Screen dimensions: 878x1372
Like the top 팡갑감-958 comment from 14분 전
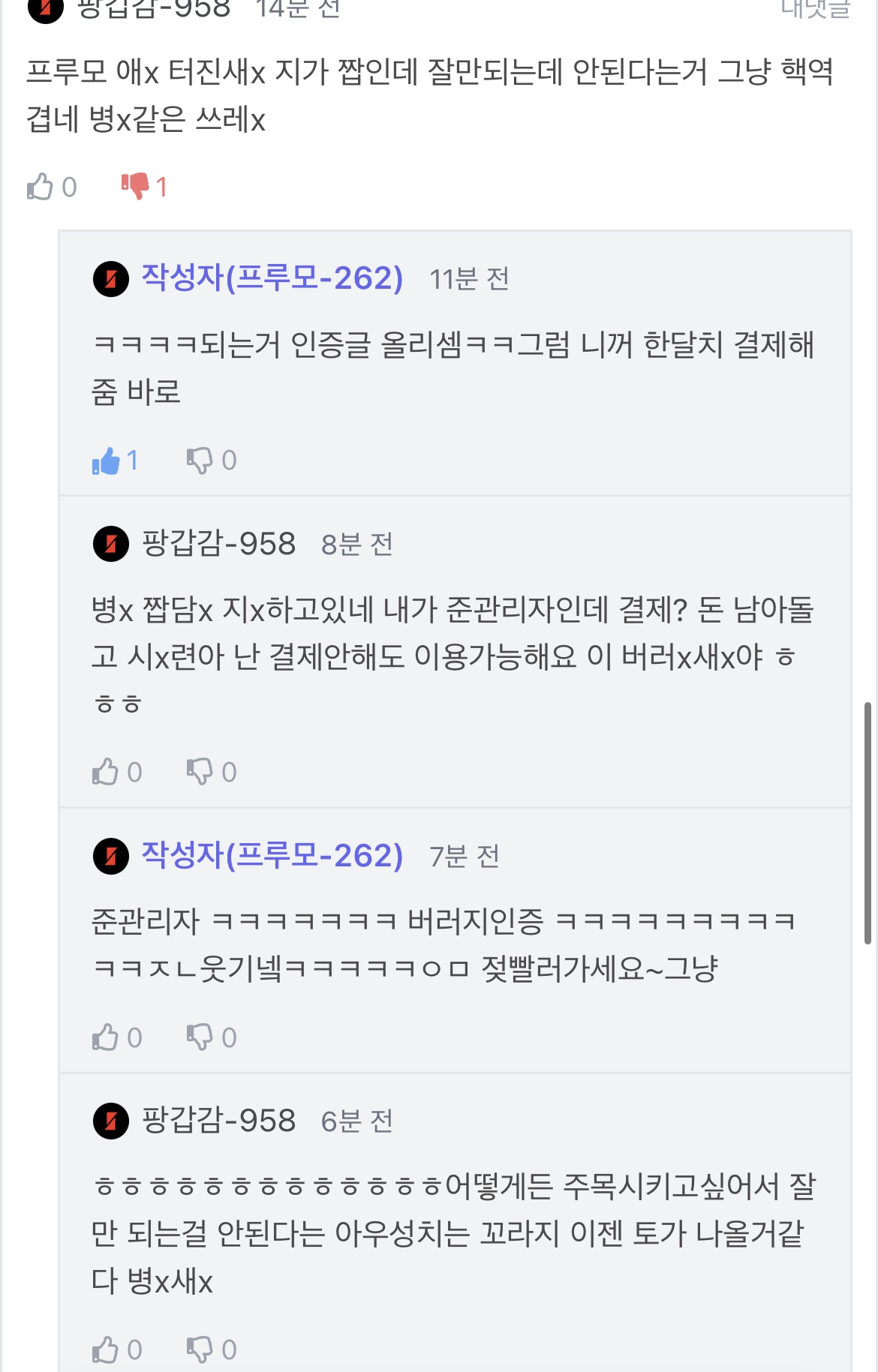(x=41, y=187)
